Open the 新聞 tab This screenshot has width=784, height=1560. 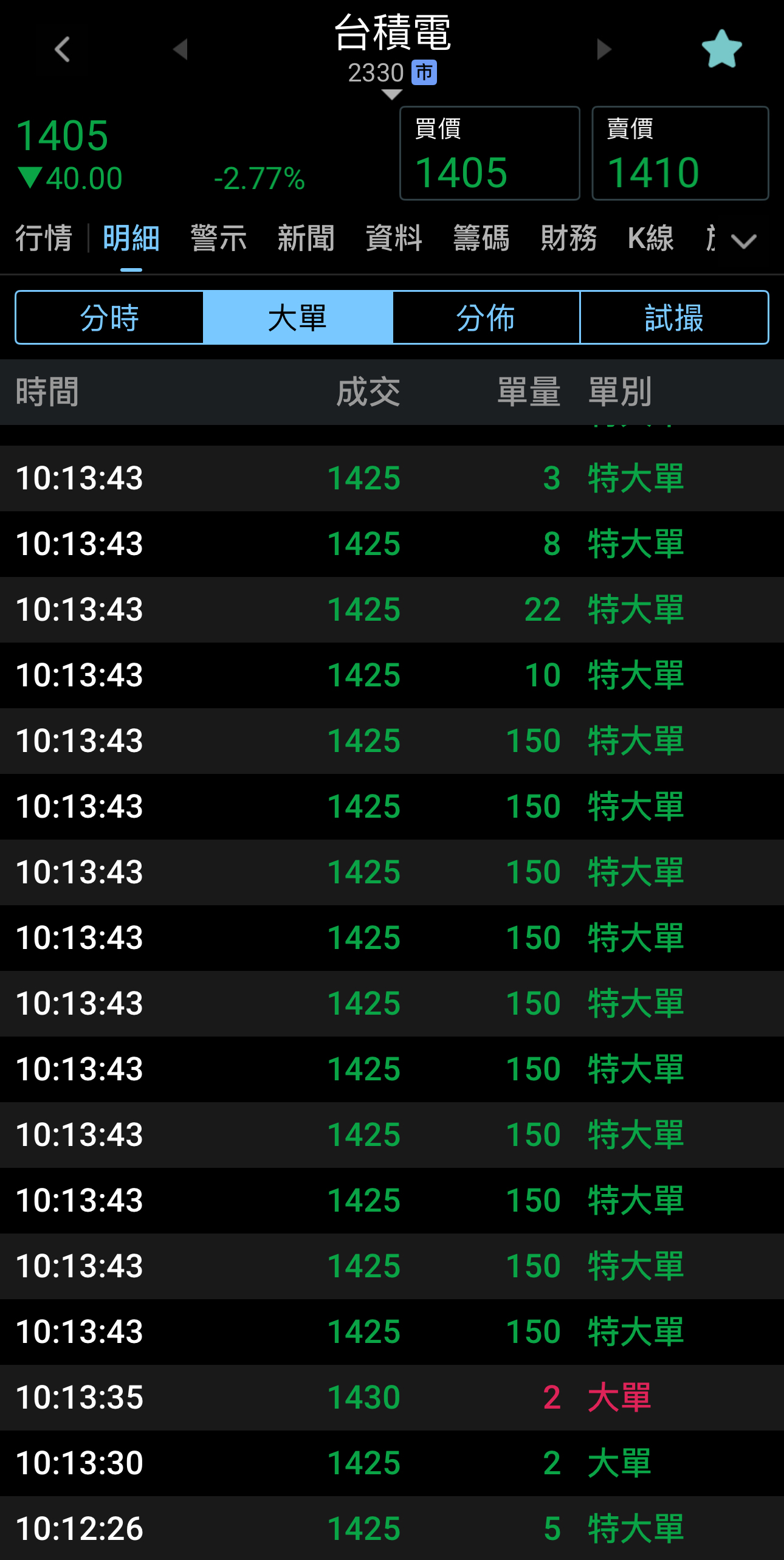(306, 238)
